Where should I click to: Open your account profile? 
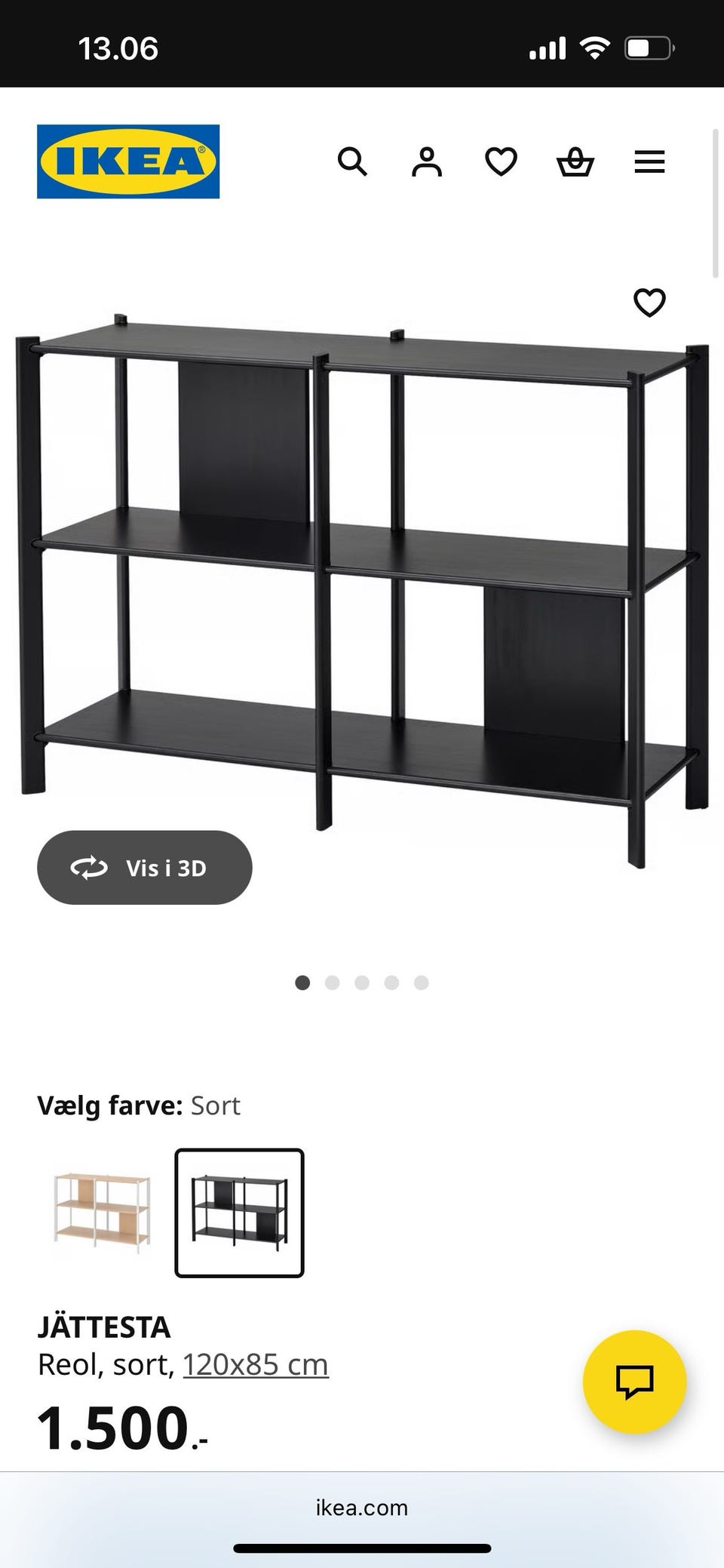(x=427, y=162)
